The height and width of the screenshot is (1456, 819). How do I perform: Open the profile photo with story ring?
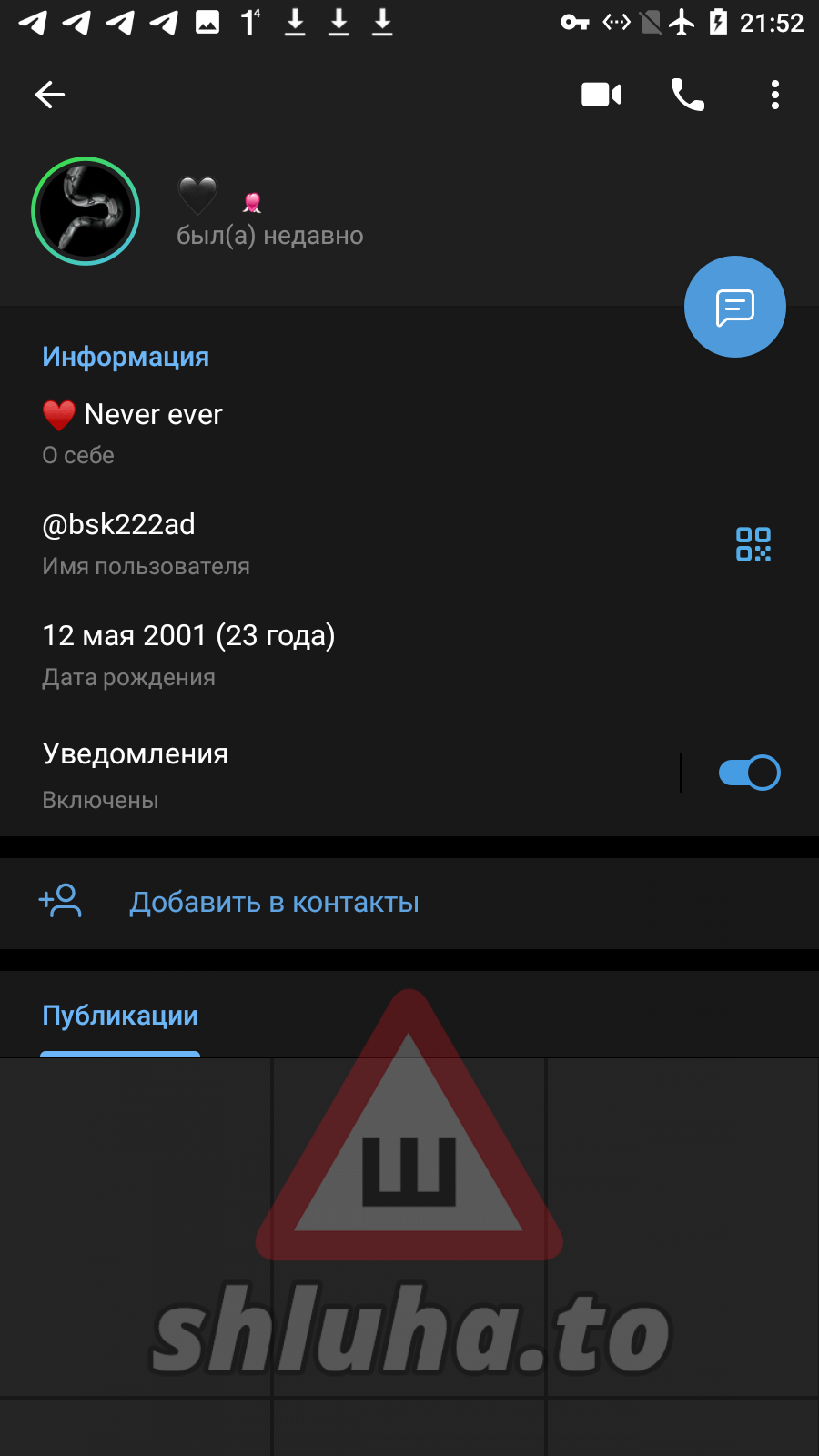point(86,211)
